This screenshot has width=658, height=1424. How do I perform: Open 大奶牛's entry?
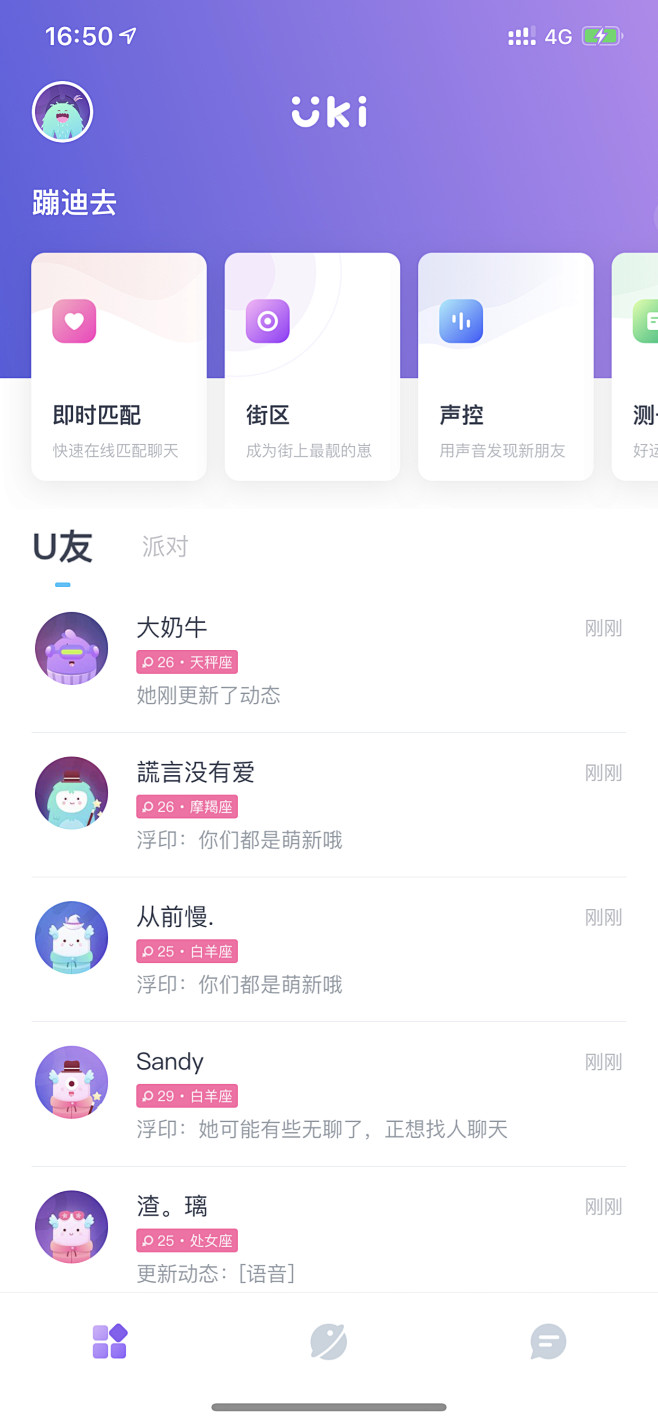coord(329,660)
